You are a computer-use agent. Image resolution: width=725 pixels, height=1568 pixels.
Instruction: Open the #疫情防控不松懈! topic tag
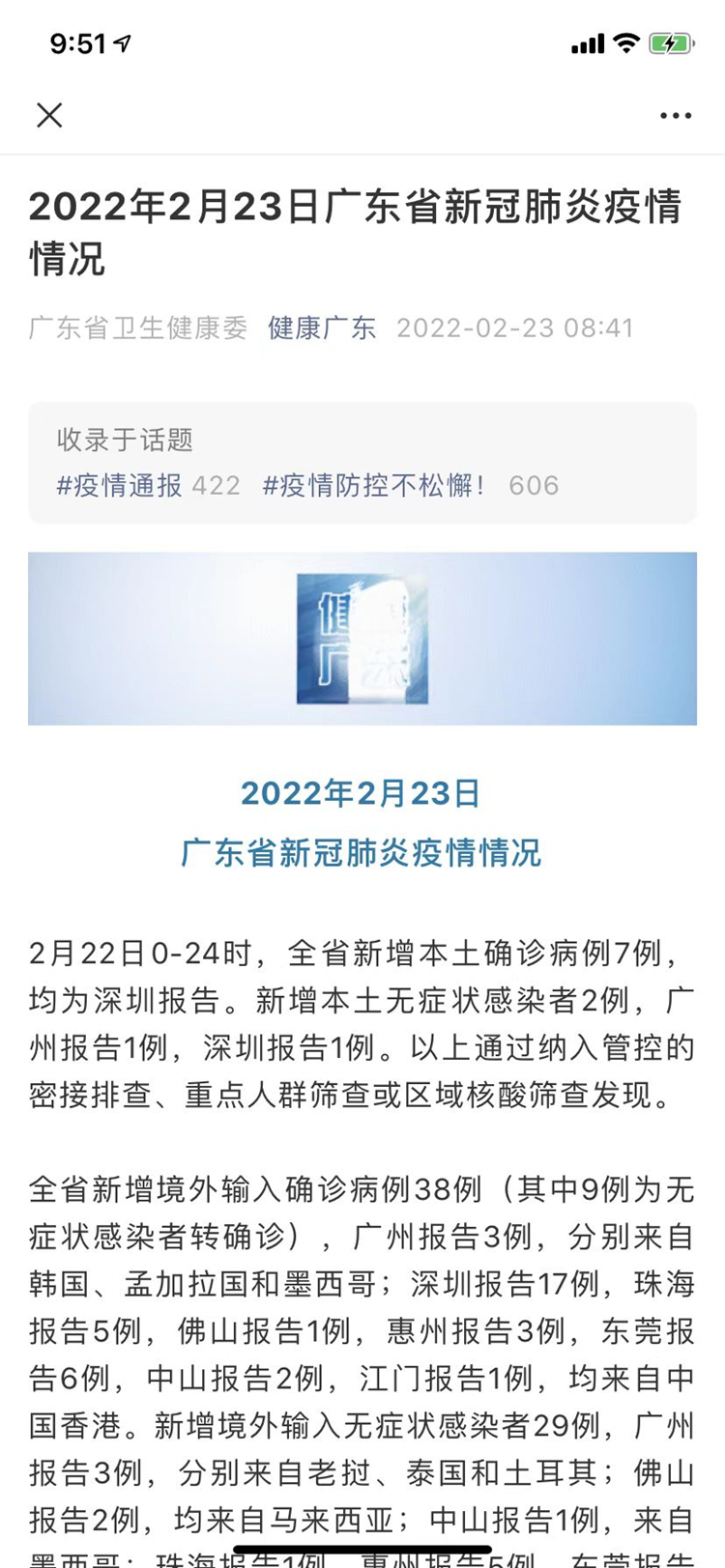pos(374,485)
